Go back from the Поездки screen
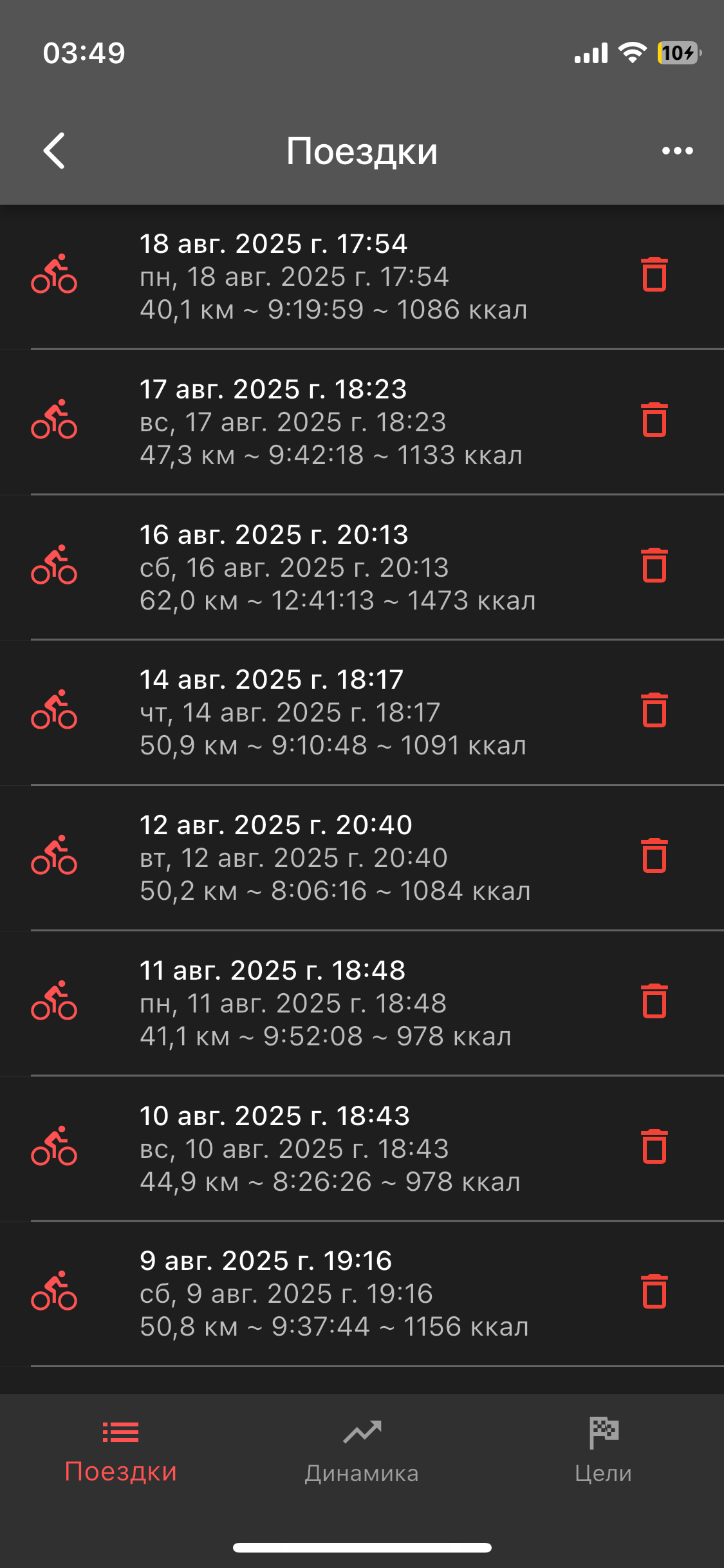This screenshot has width=724, height=1568. coord(55,151)
